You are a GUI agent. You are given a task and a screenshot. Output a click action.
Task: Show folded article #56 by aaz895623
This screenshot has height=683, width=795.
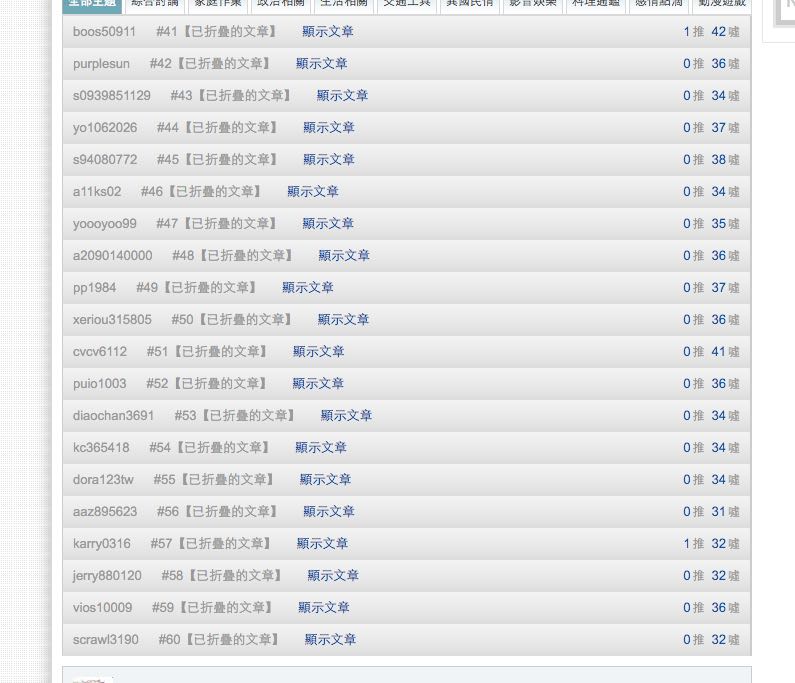tap(329, 511)
